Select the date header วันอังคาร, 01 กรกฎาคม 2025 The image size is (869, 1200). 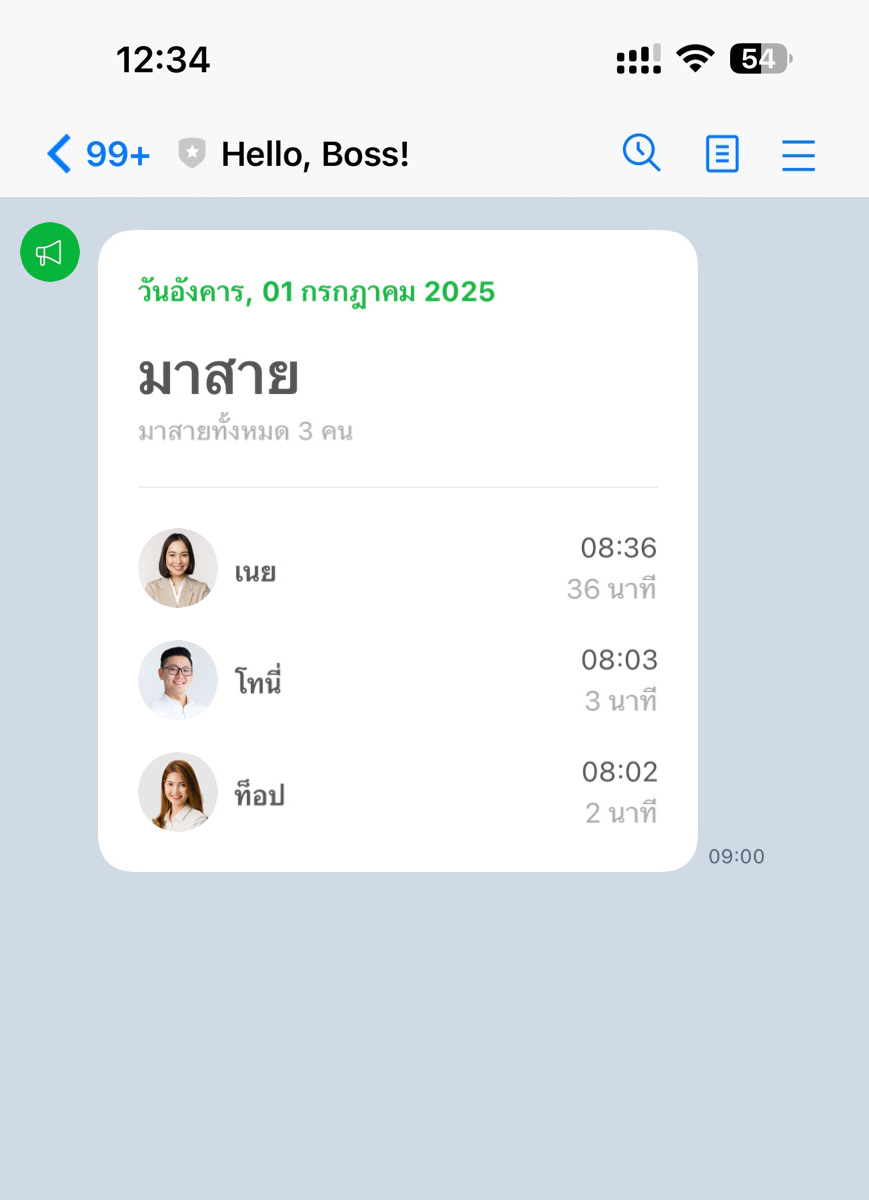click(316, 293)
